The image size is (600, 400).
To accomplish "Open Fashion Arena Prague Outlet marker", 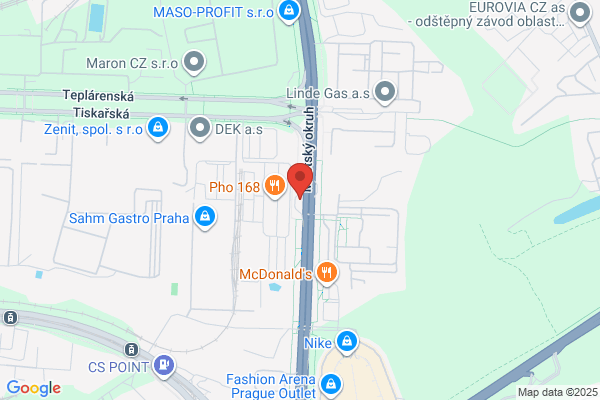I will coord(331,384).
